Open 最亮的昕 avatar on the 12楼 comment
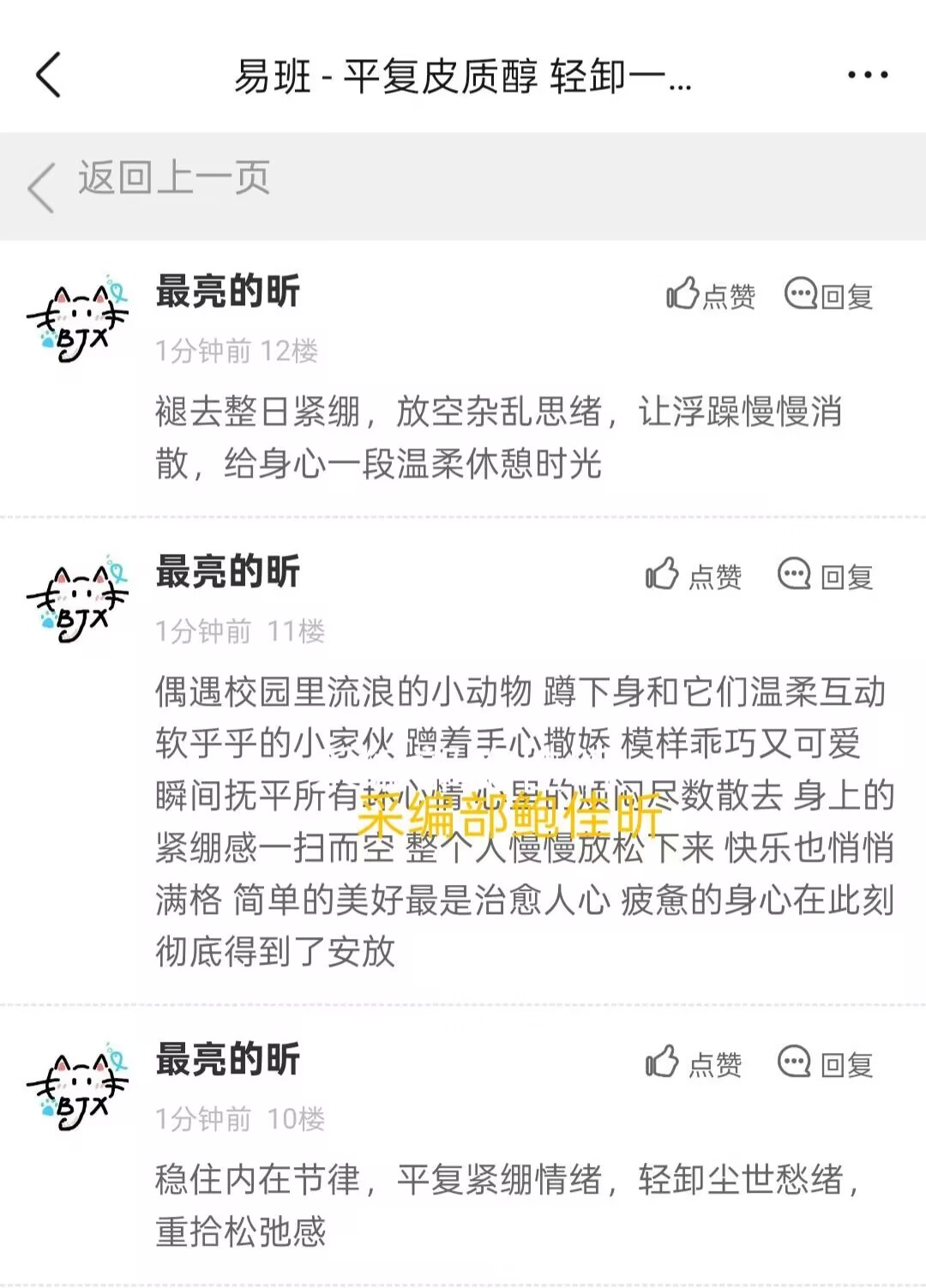The width and height of the screenshot is (926, 1288). point(78,319)
